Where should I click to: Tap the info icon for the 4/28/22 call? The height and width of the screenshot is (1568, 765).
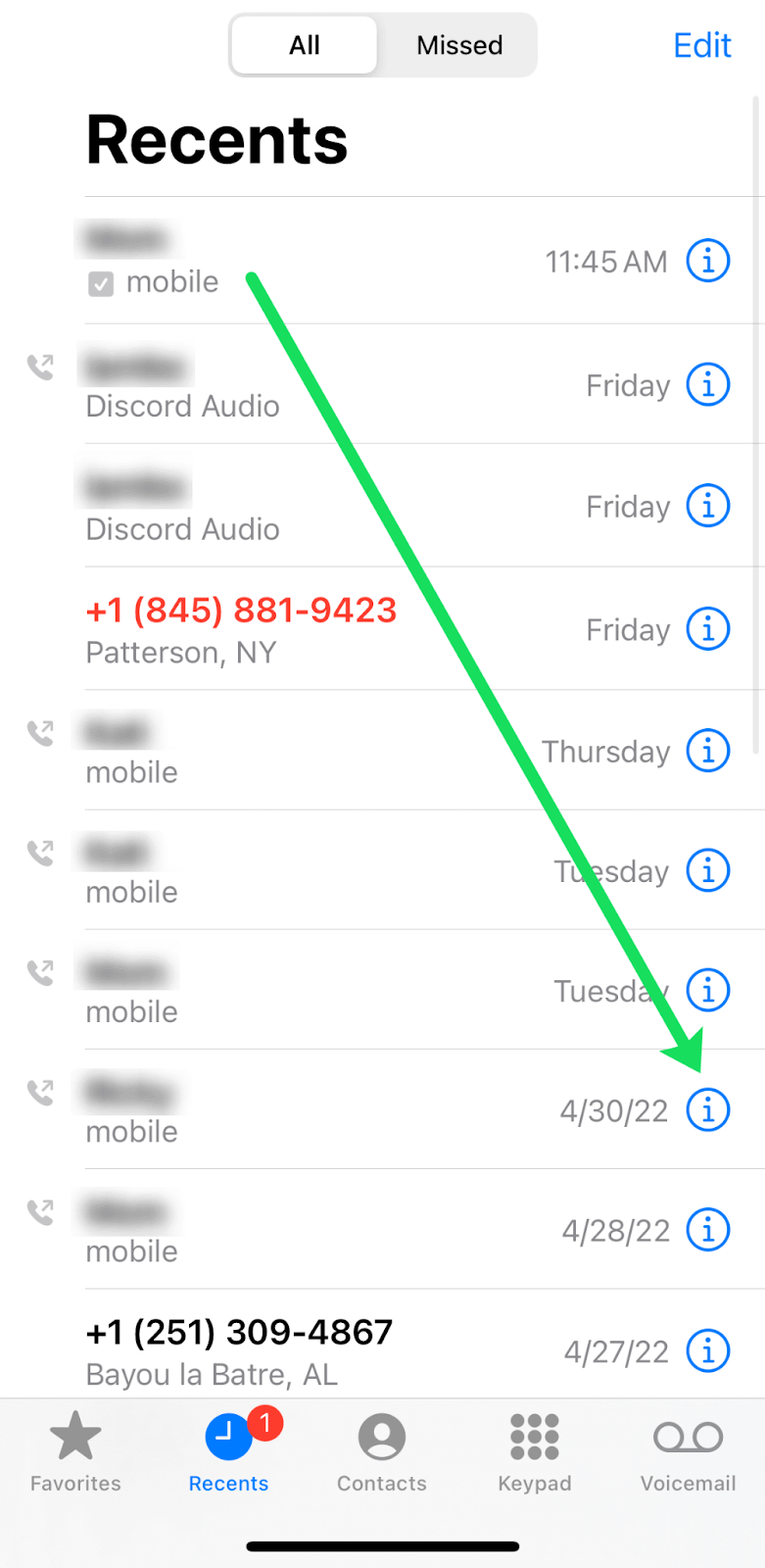707,1229
